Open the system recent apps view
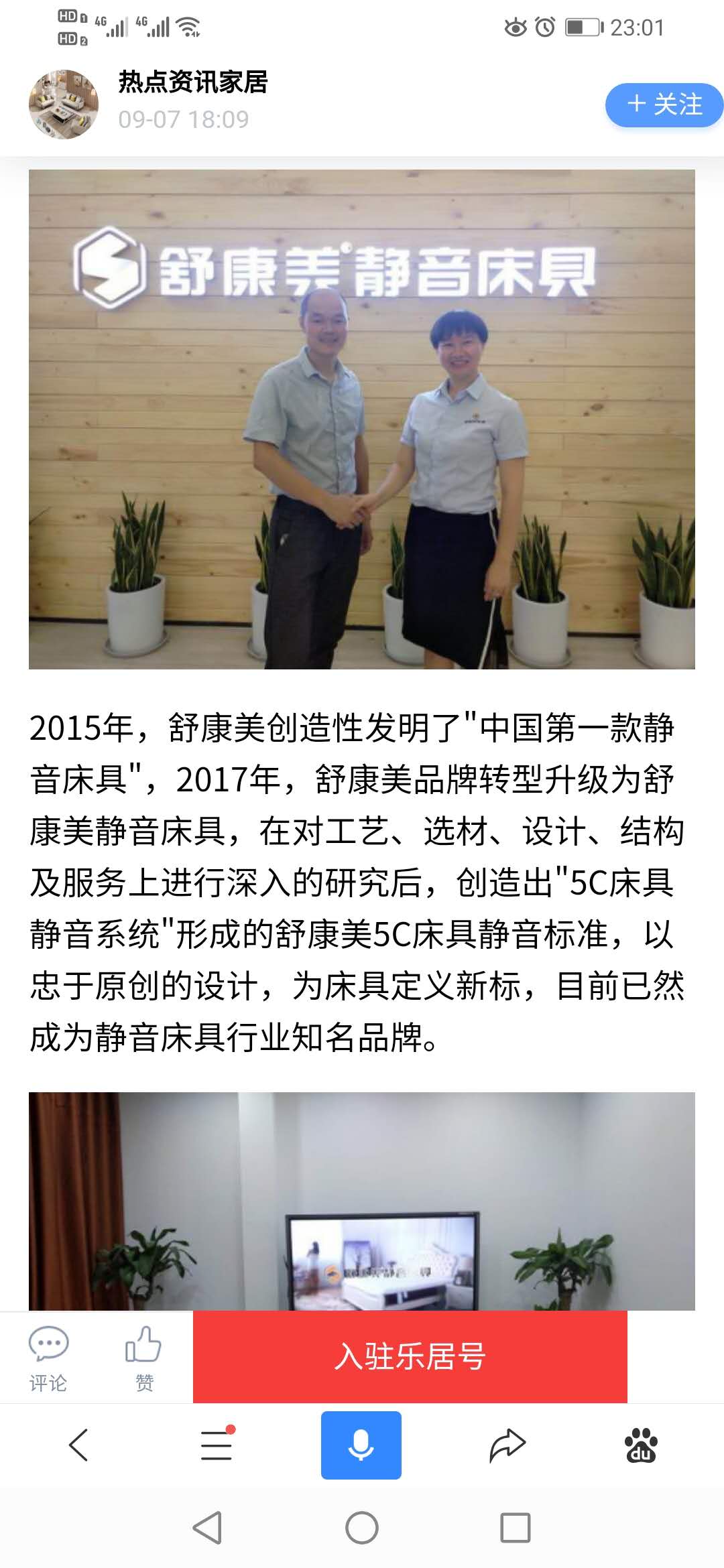The image size is (724, 1568). tap(515, 1528)
